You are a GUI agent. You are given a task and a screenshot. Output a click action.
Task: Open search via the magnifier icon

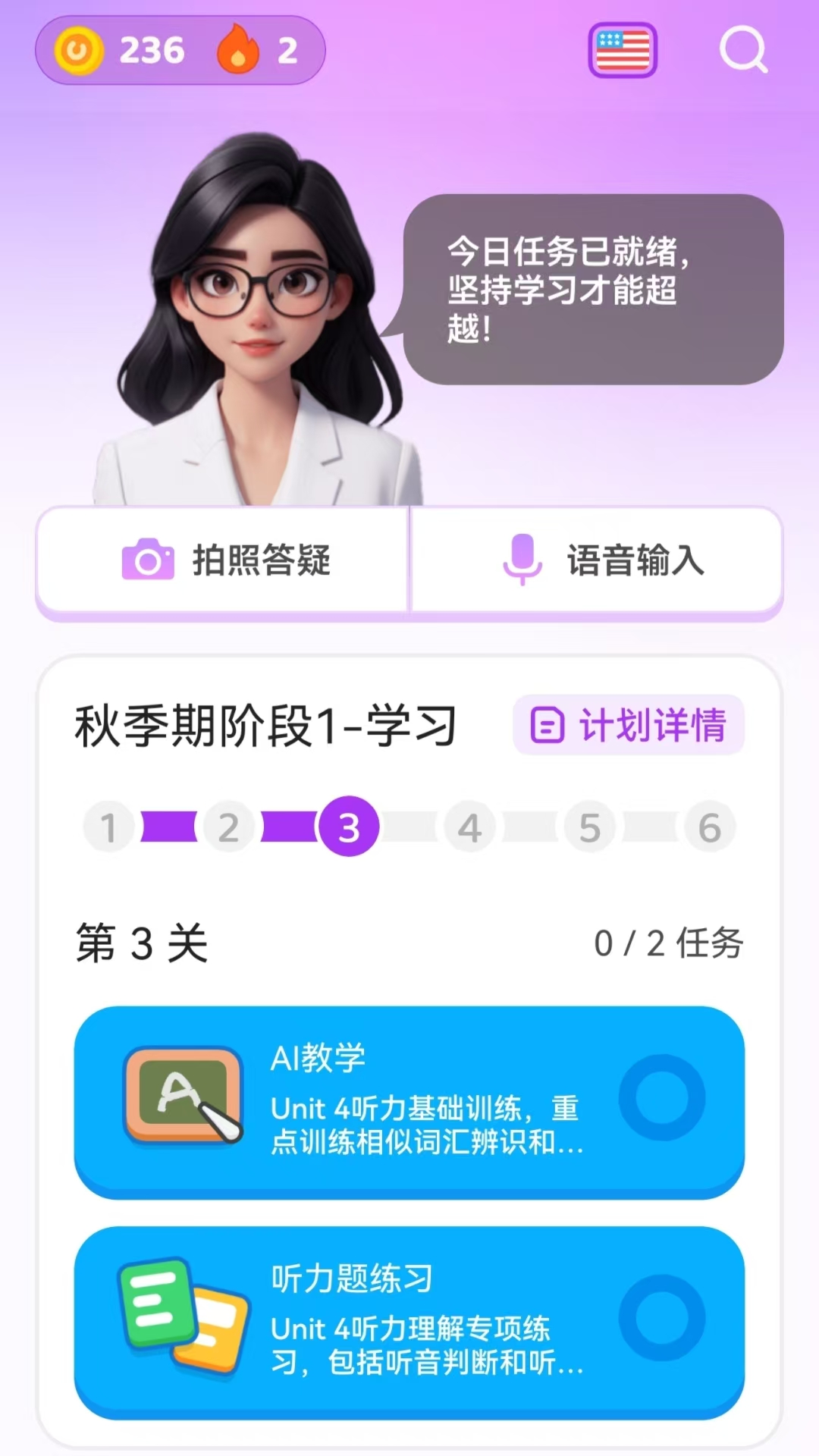(743, 50)
